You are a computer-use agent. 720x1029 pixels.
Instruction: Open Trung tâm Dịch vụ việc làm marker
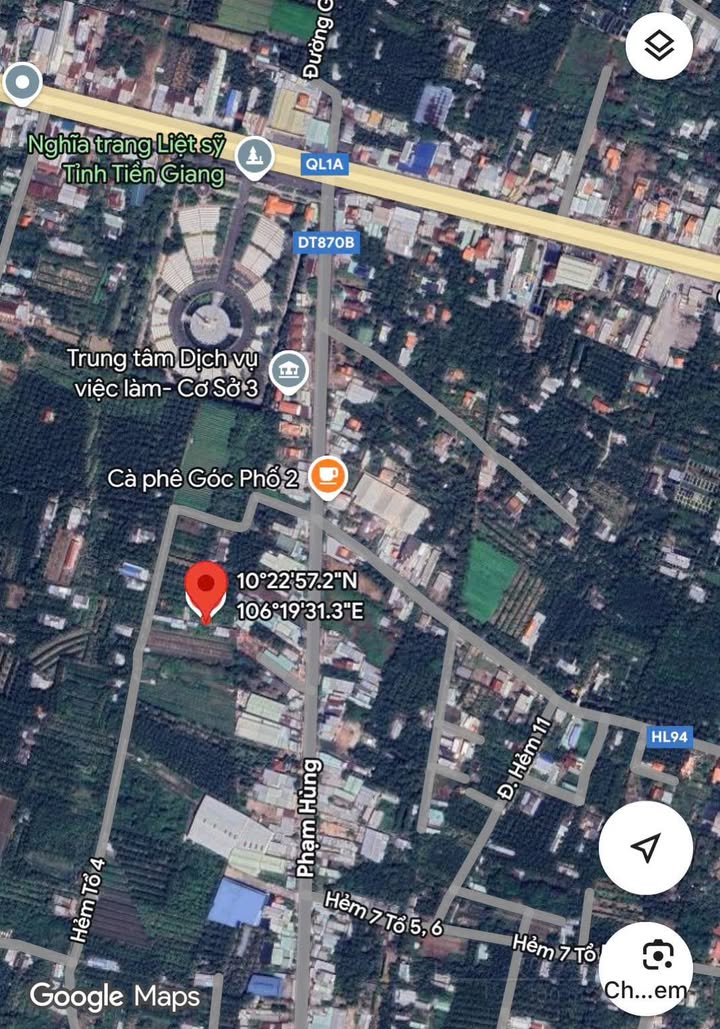[x=290, y=370]
